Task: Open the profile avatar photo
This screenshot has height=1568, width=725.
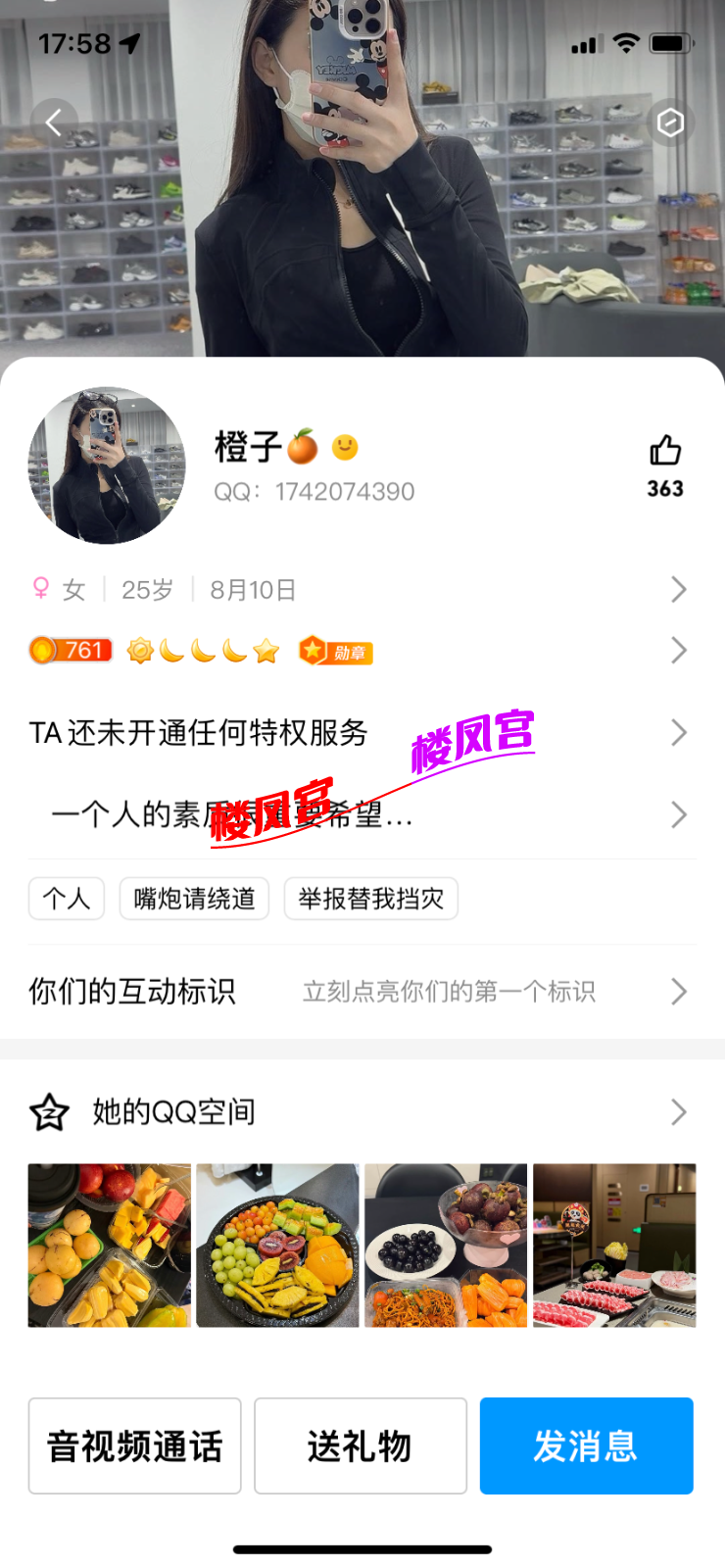Action: click(x=107, y=465)
